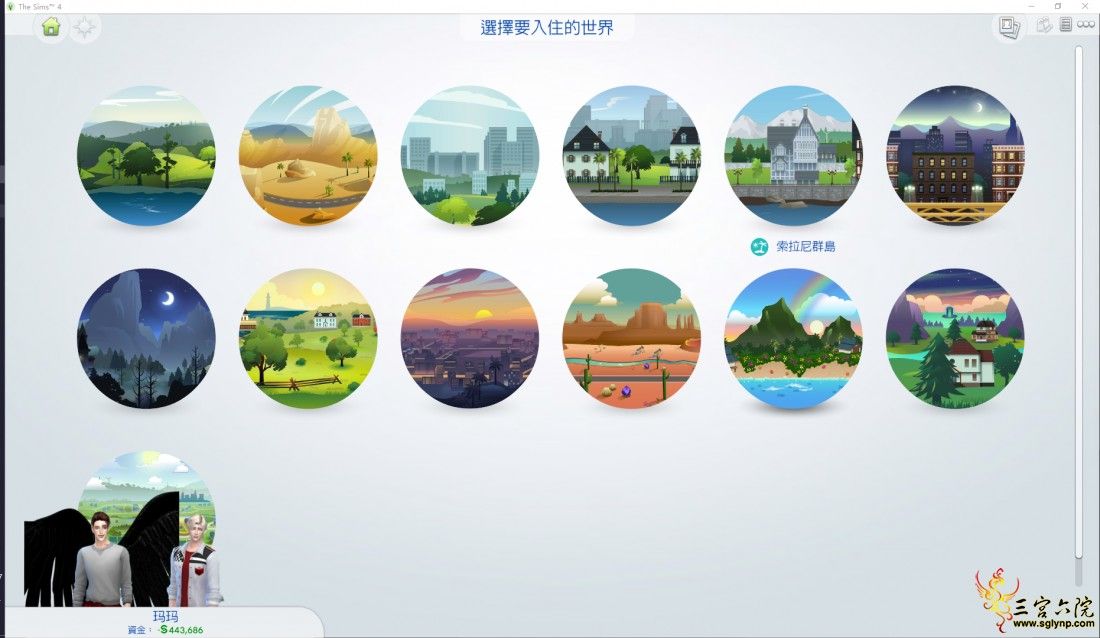Choose the red rock canyon desert world
This screenshot has height=638, width=1100.
point(632,338)
